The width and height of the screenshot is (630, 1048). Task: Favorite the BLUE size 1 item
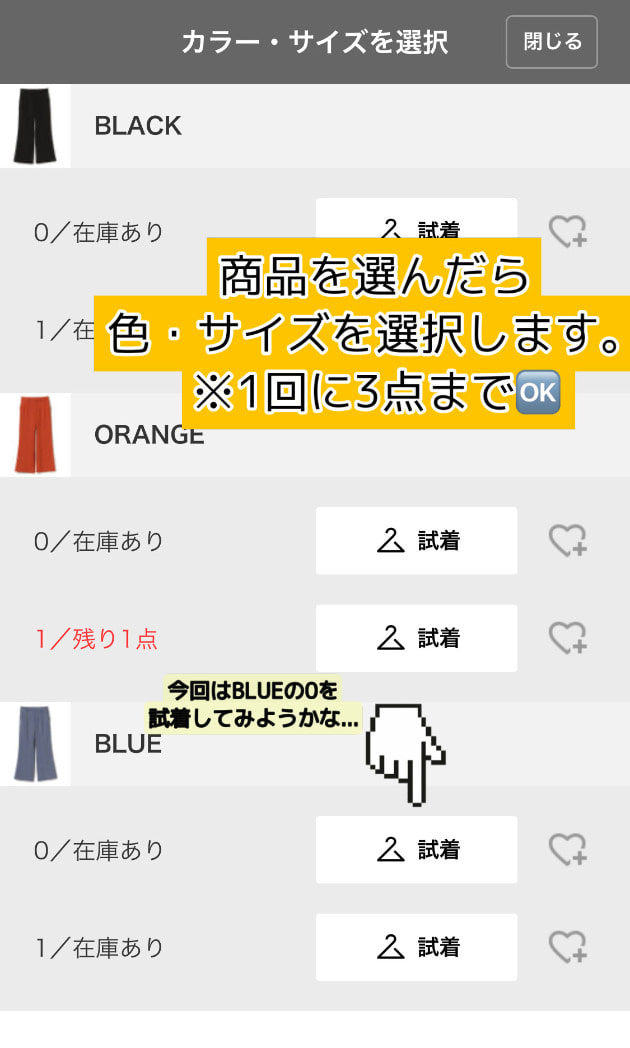pyautogui.click(x=567, y=947)
